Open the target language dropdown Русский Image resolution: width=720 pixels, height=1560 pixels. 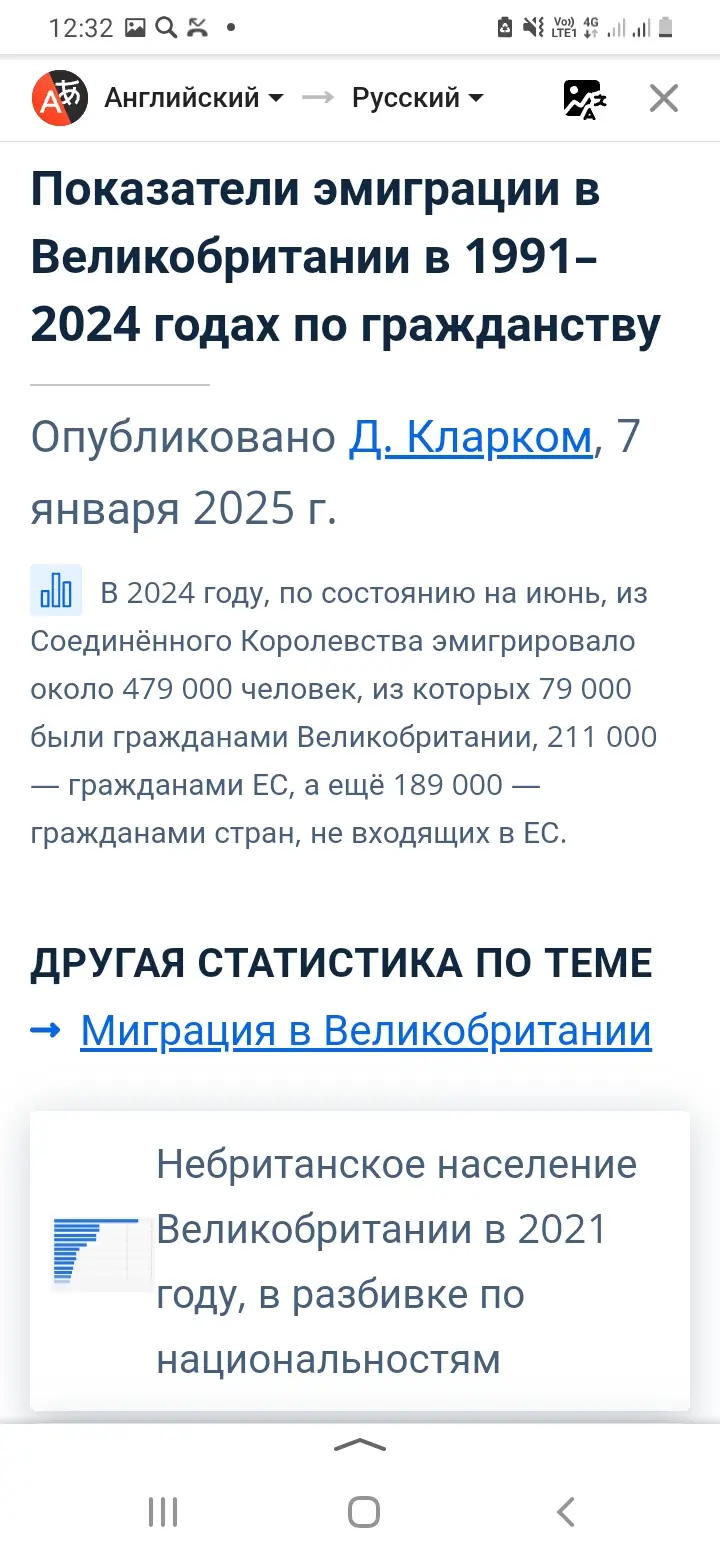[417, 98]
